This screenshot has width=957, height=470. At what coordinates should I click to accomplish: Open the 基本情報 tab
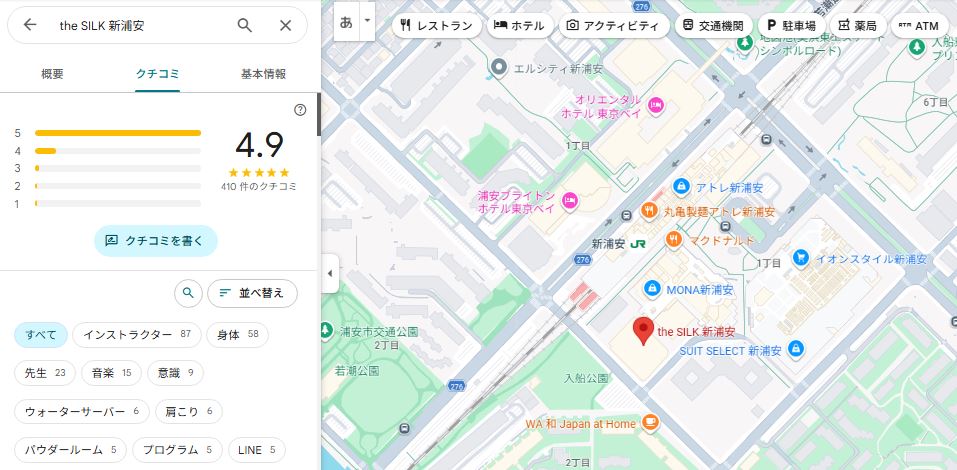pyautogui.click(x=263, y=74)
